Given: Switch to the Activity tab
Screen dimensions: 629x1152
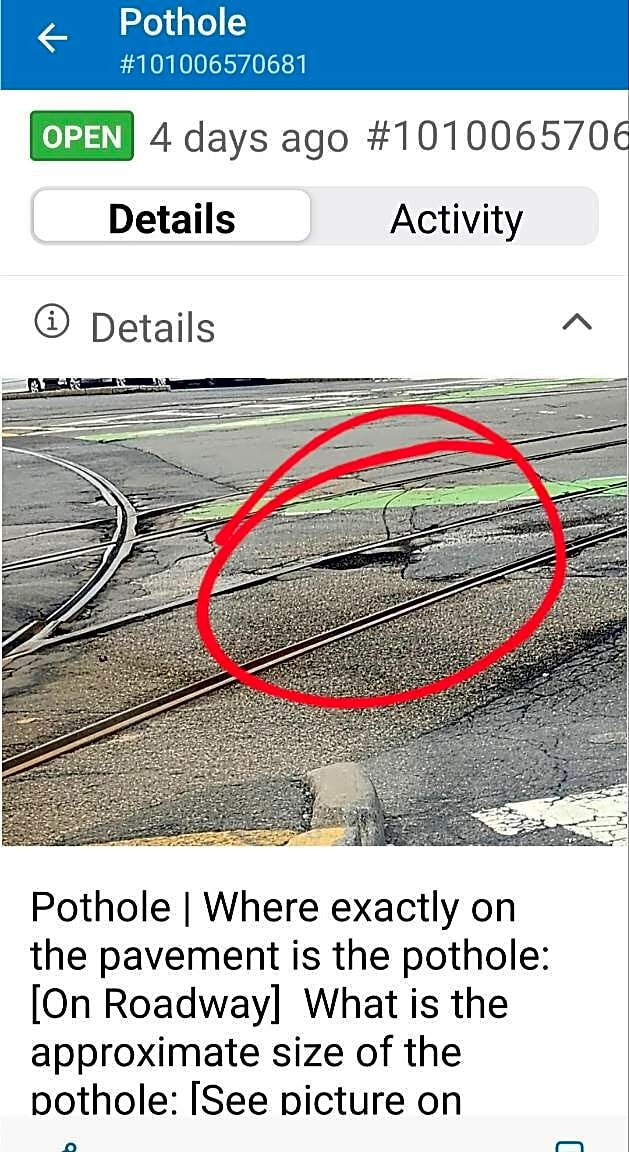Looking at the screenshot, I should [456, 219].
